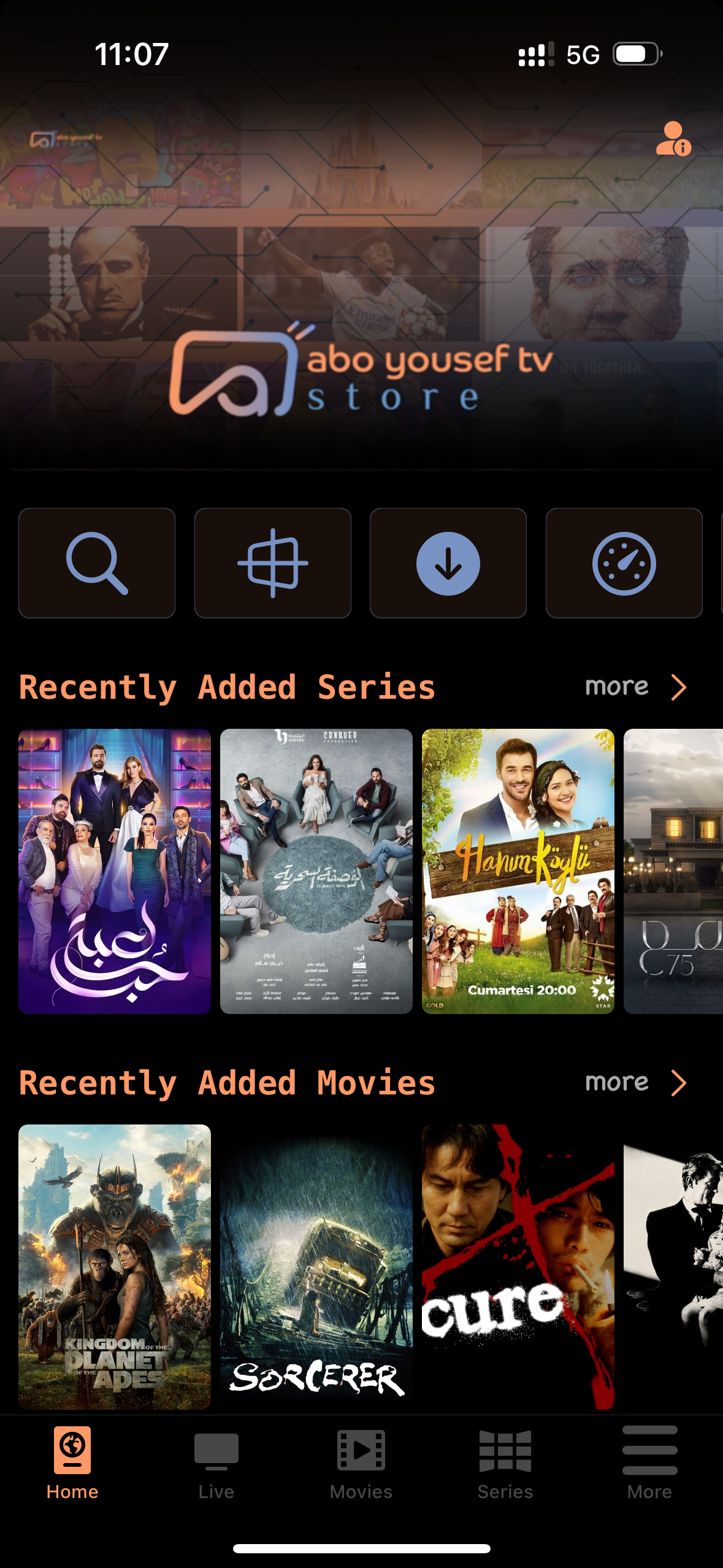Open the downloads arrow tile

coord(448,563)
